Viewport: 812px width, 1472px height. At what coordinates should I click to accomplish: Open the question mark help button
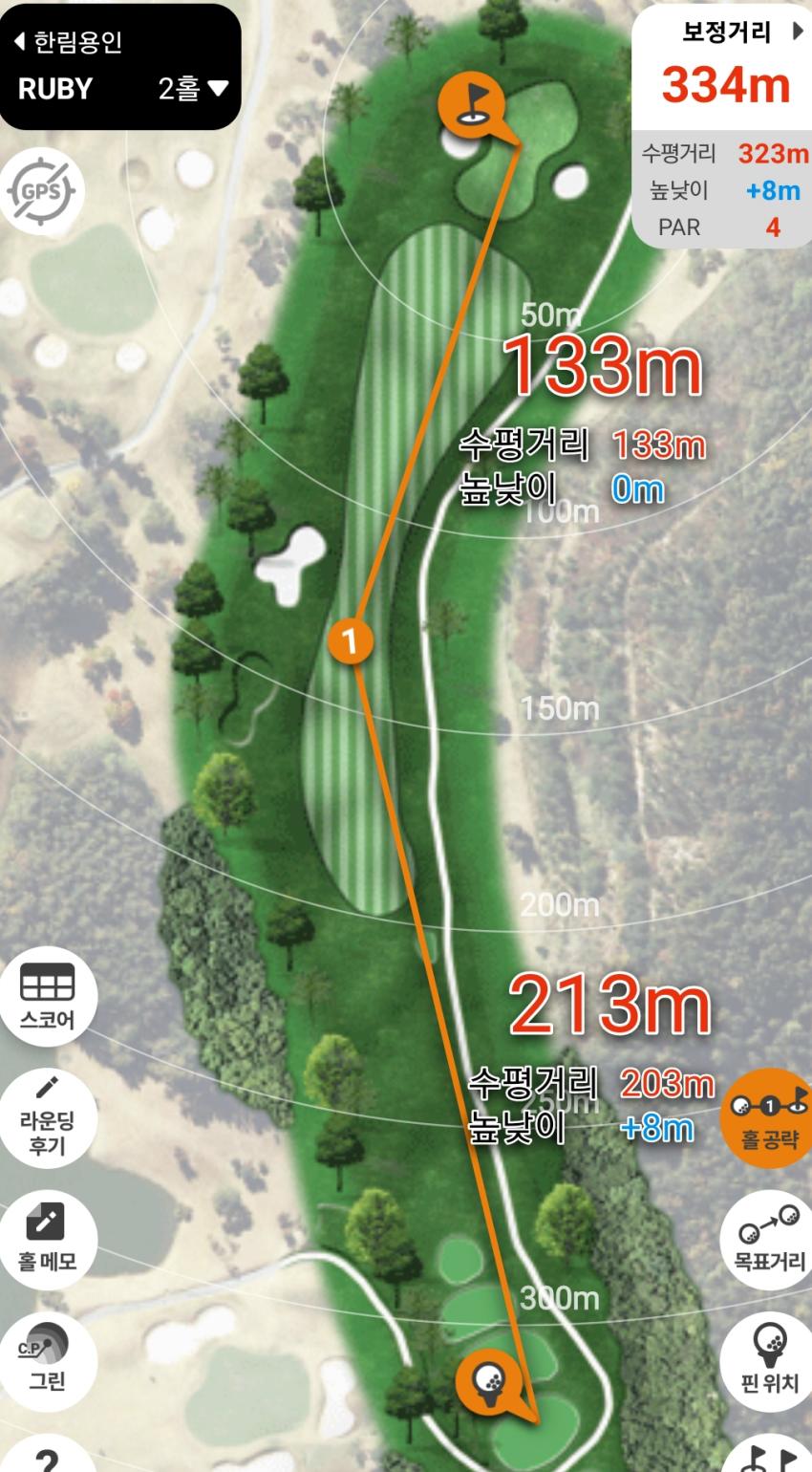coord(46,1458)
